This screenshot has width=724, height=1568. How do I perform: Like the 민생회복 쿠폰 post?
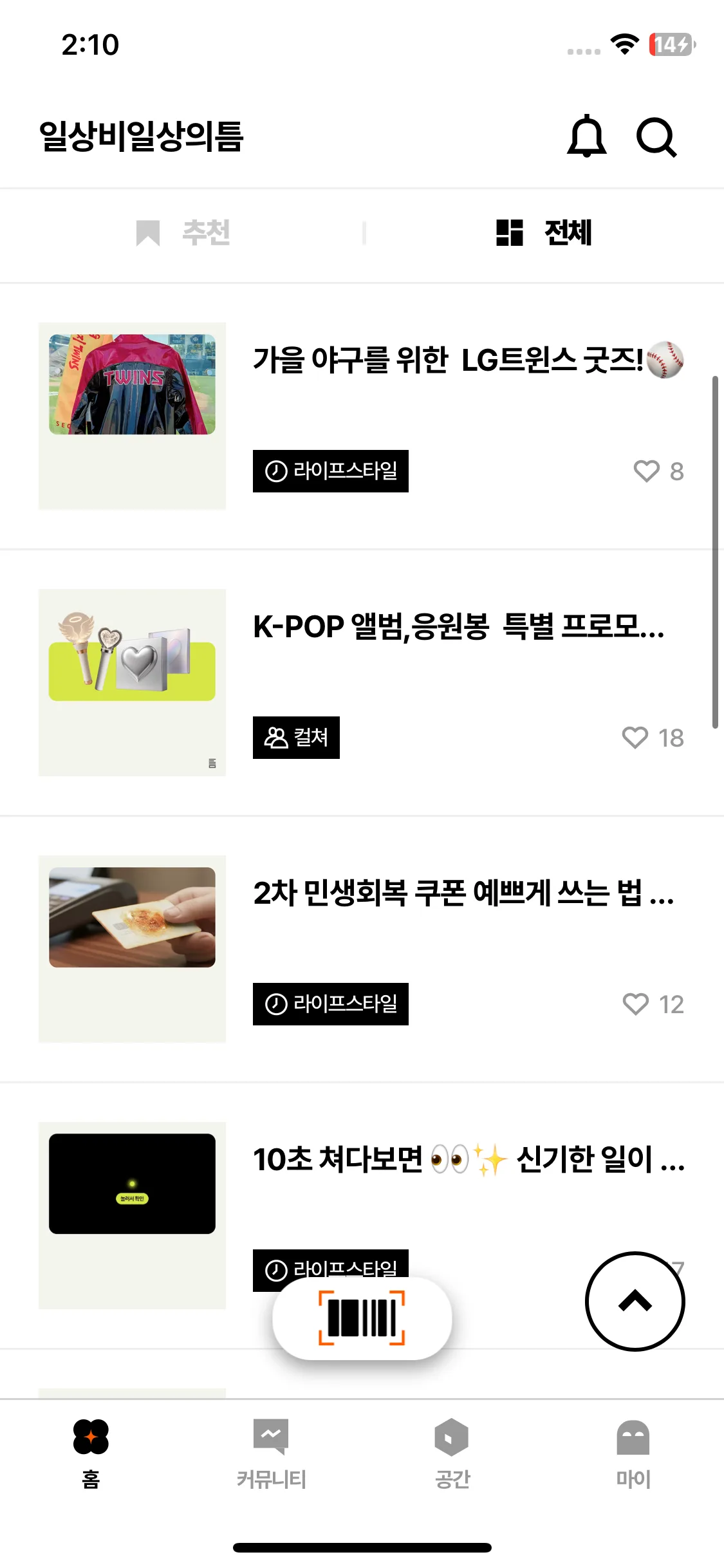click(x=636, y=1004)
